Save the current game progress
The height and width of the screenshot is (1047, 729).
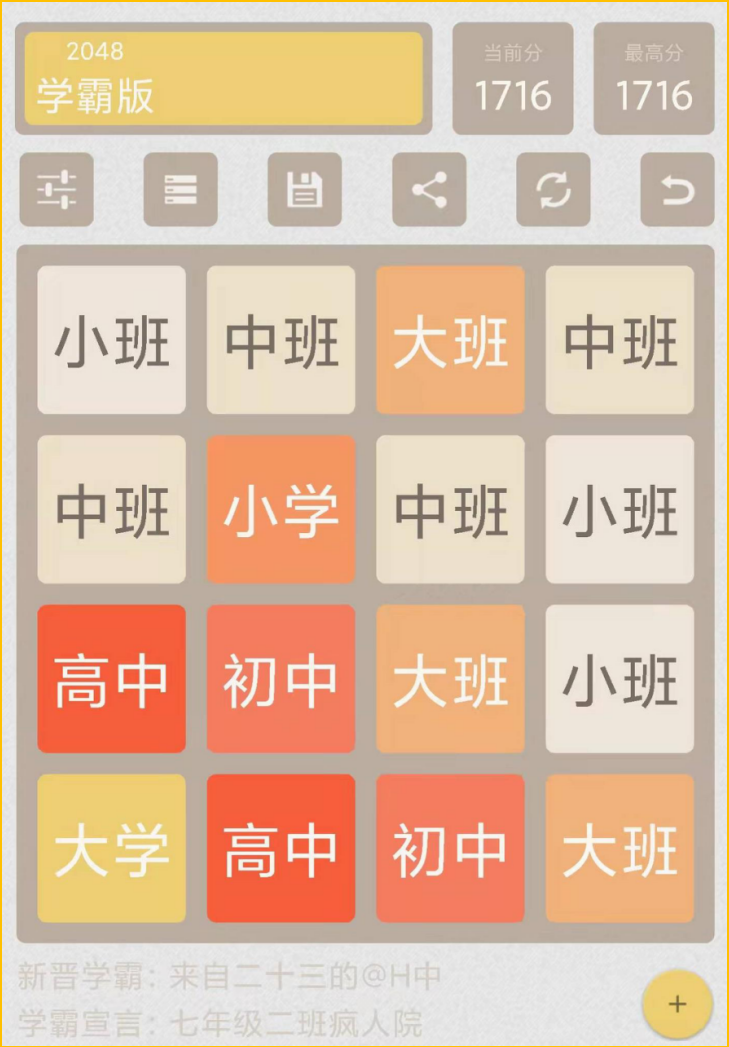click(305, 190)
